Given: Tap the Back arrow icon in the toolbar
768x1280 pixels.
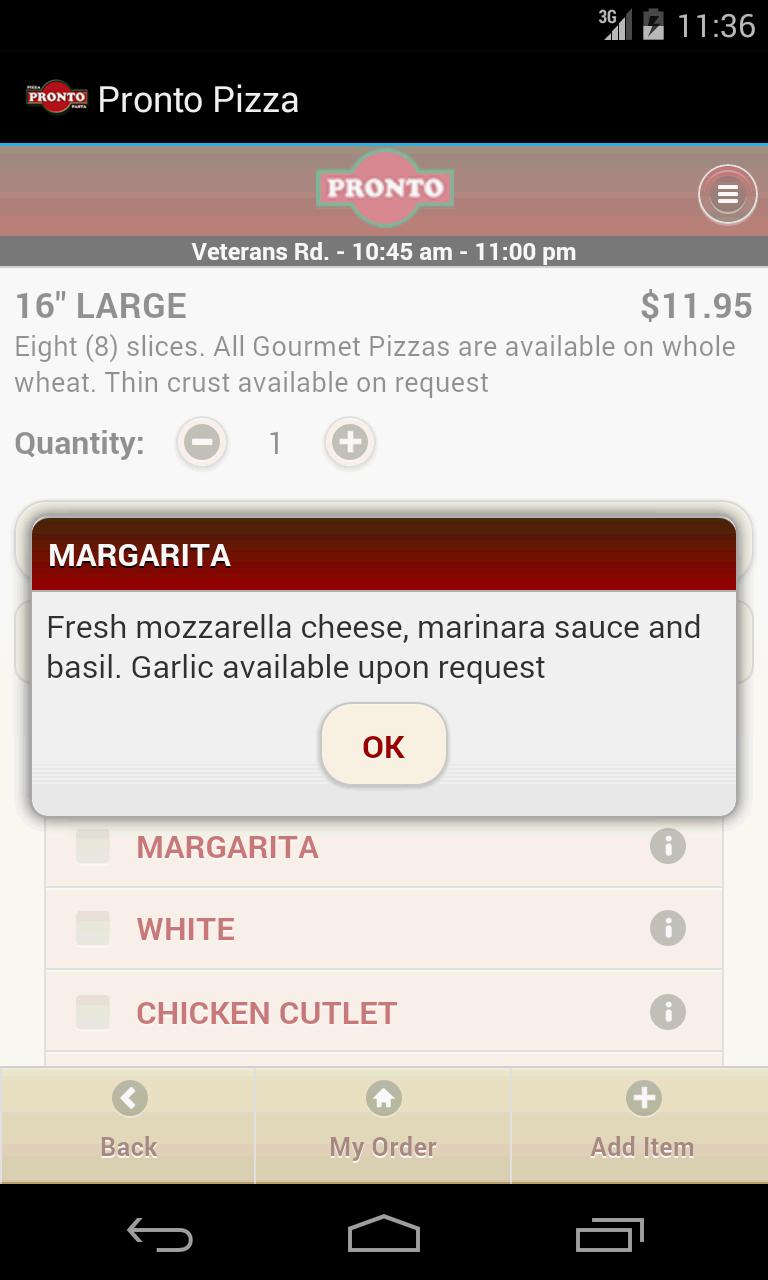Looking at the screenshot, I should click(128, 1097).
